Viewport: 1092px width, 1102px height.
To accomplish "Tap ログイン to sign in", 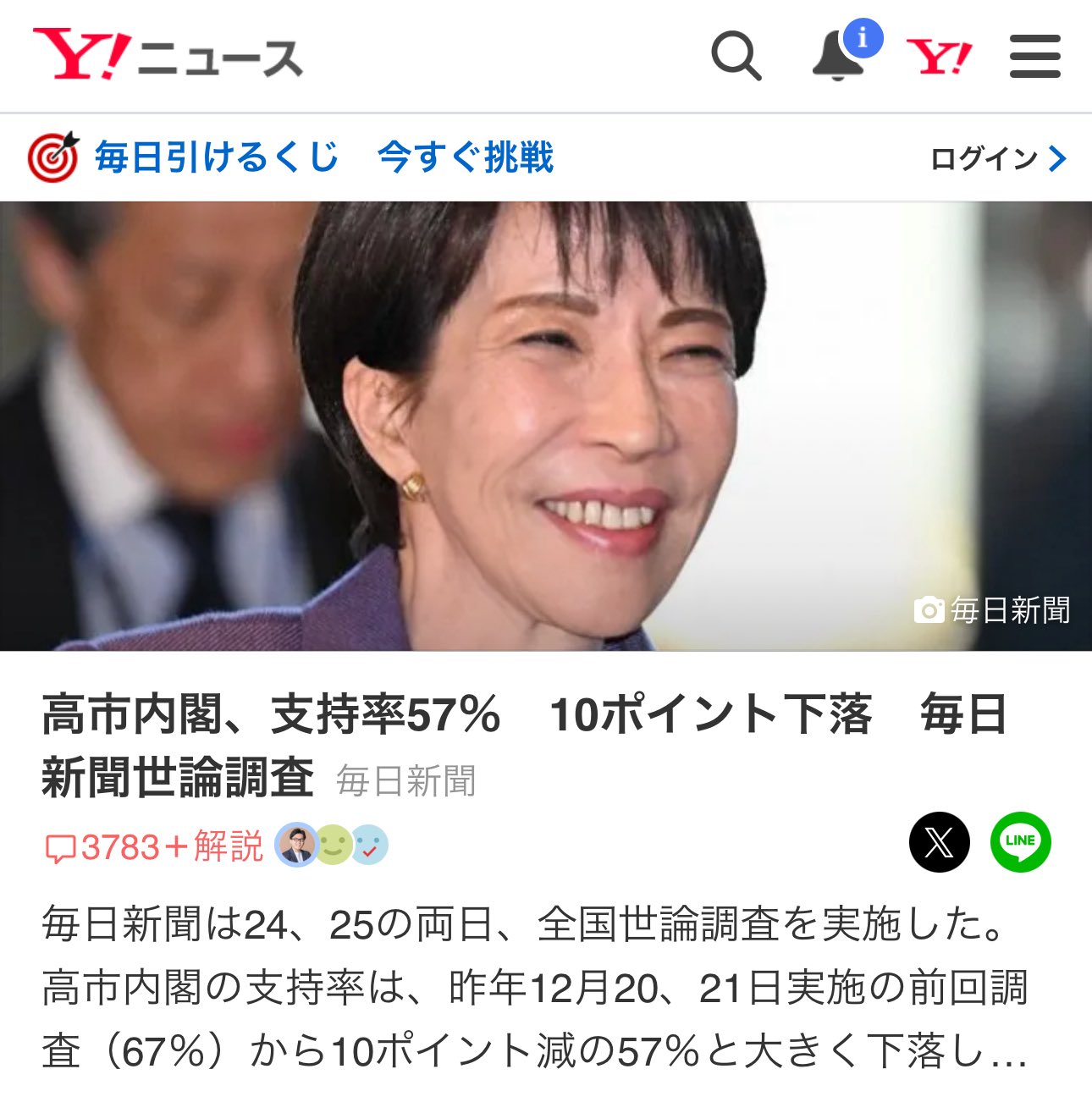I will (x=997, y=158).
